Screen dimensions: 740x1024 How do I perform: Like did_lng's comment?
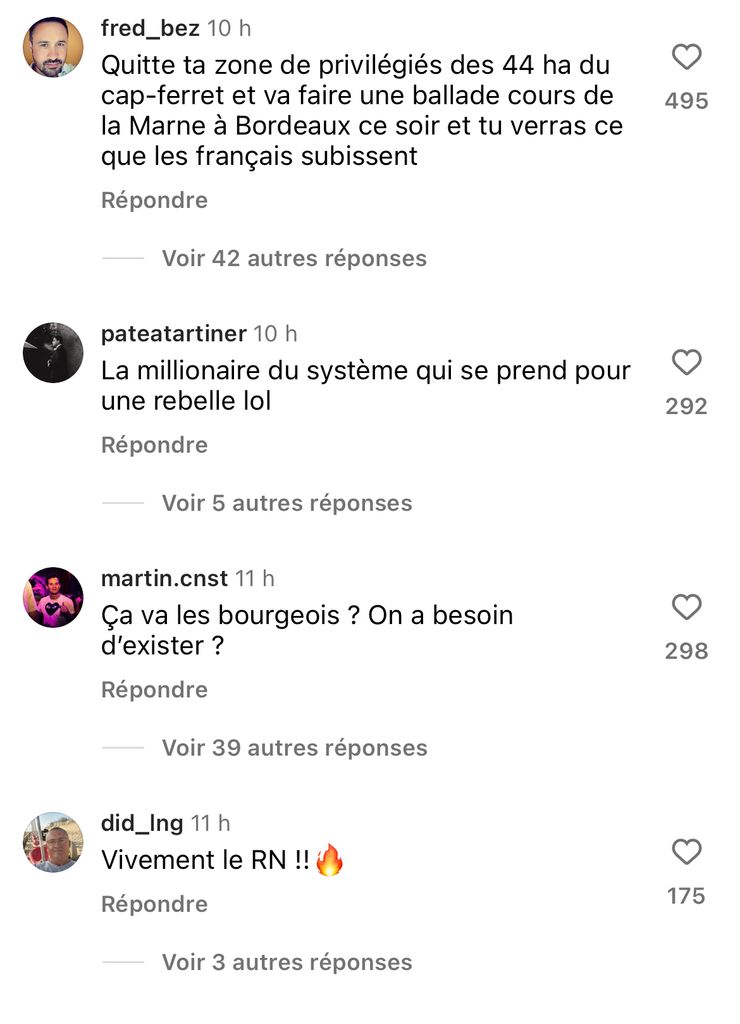686,853
